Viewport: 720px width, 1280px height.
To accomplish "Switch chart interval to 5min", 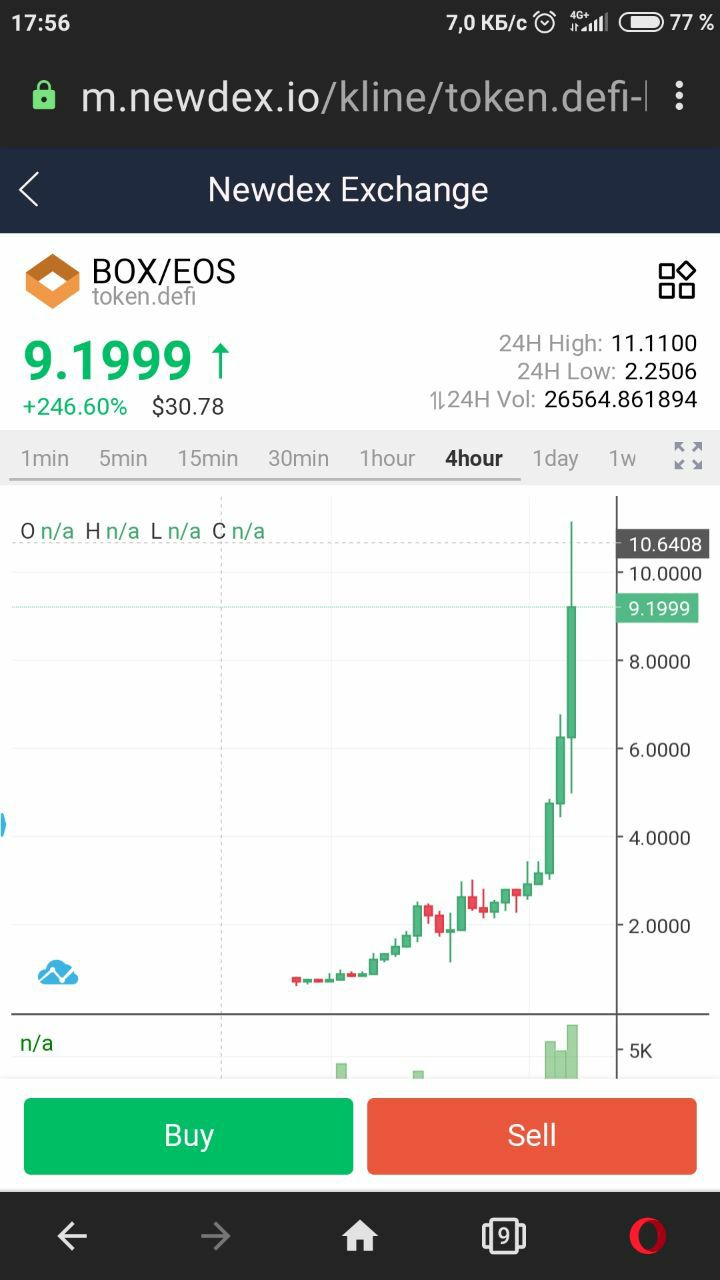I will (x=123, y=458).
